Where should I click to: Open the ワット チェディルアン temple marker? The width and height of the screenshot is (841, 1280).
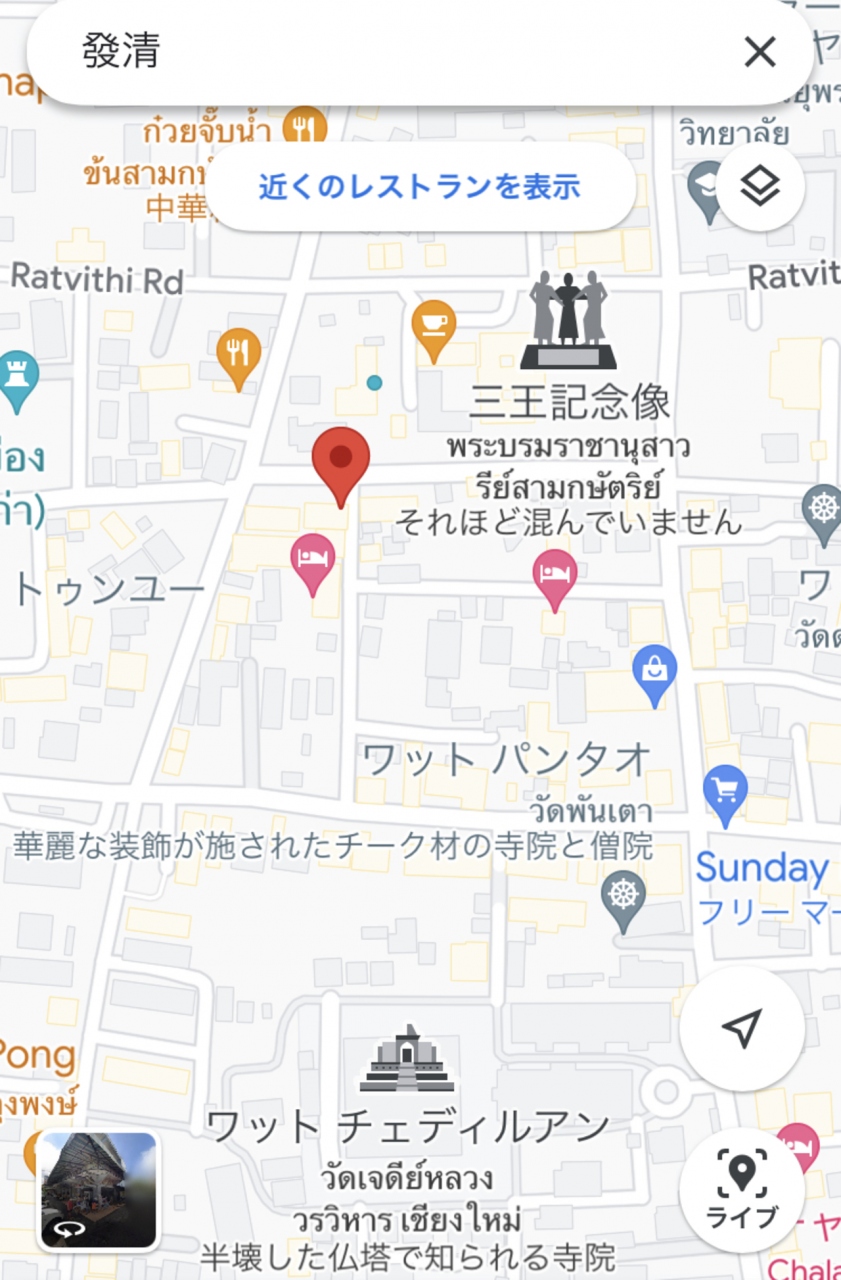click(x=407, y=1060)
